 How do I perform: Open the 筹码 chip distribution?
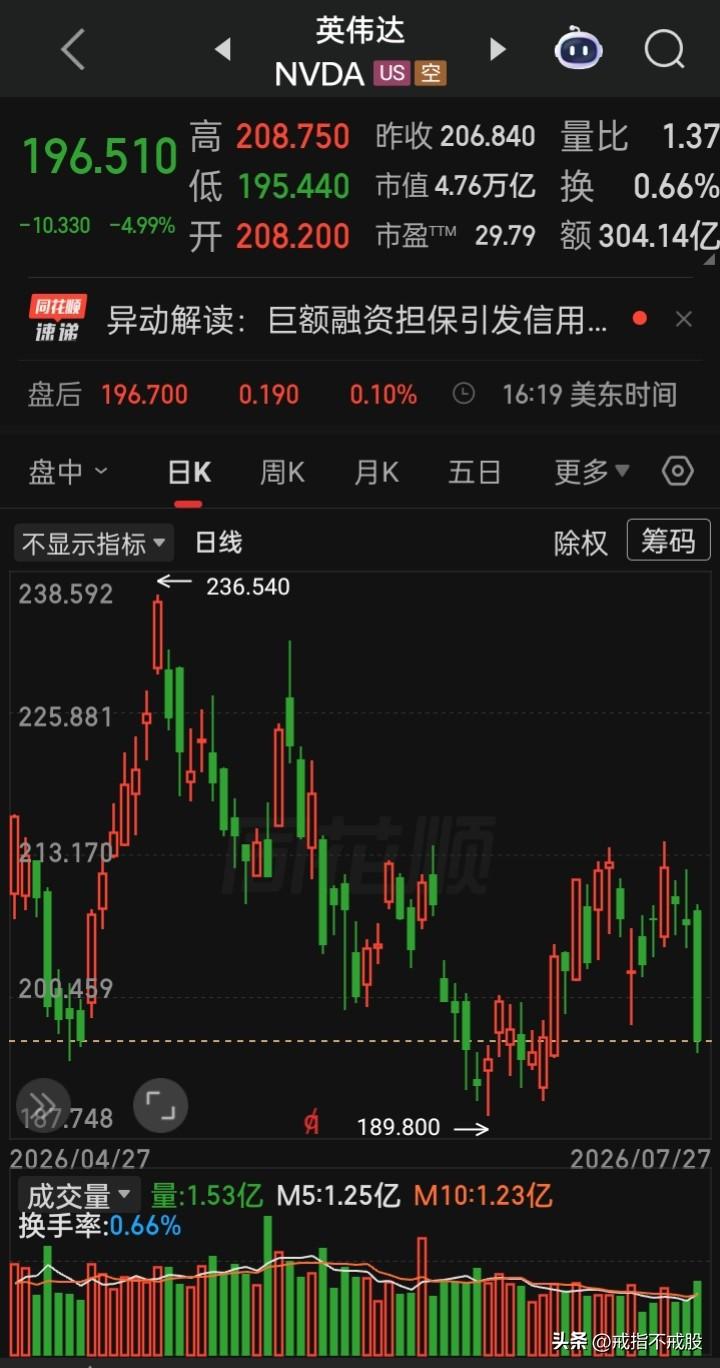(x=668, y=541)
